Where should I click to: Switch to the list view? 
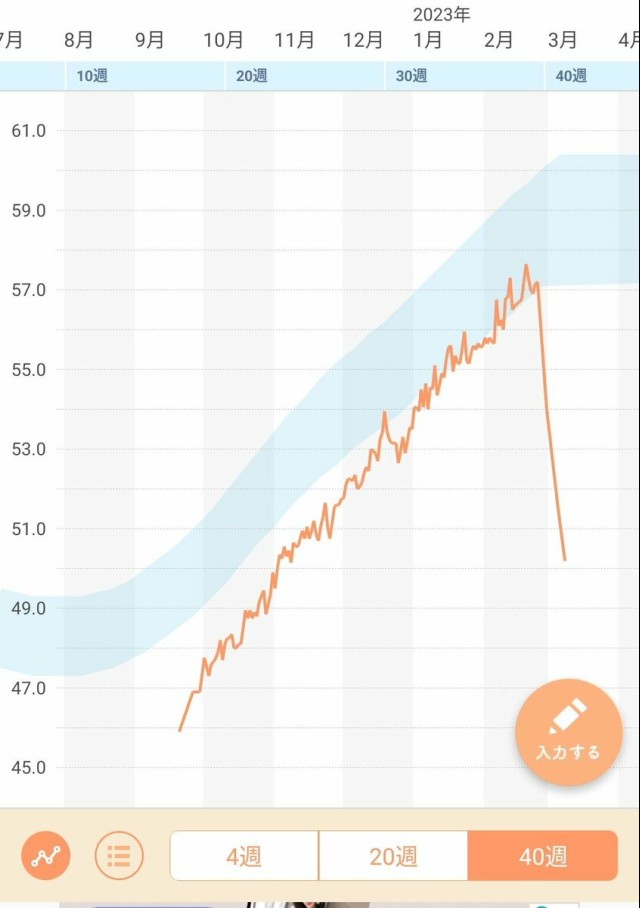click(x=119, y=856)
